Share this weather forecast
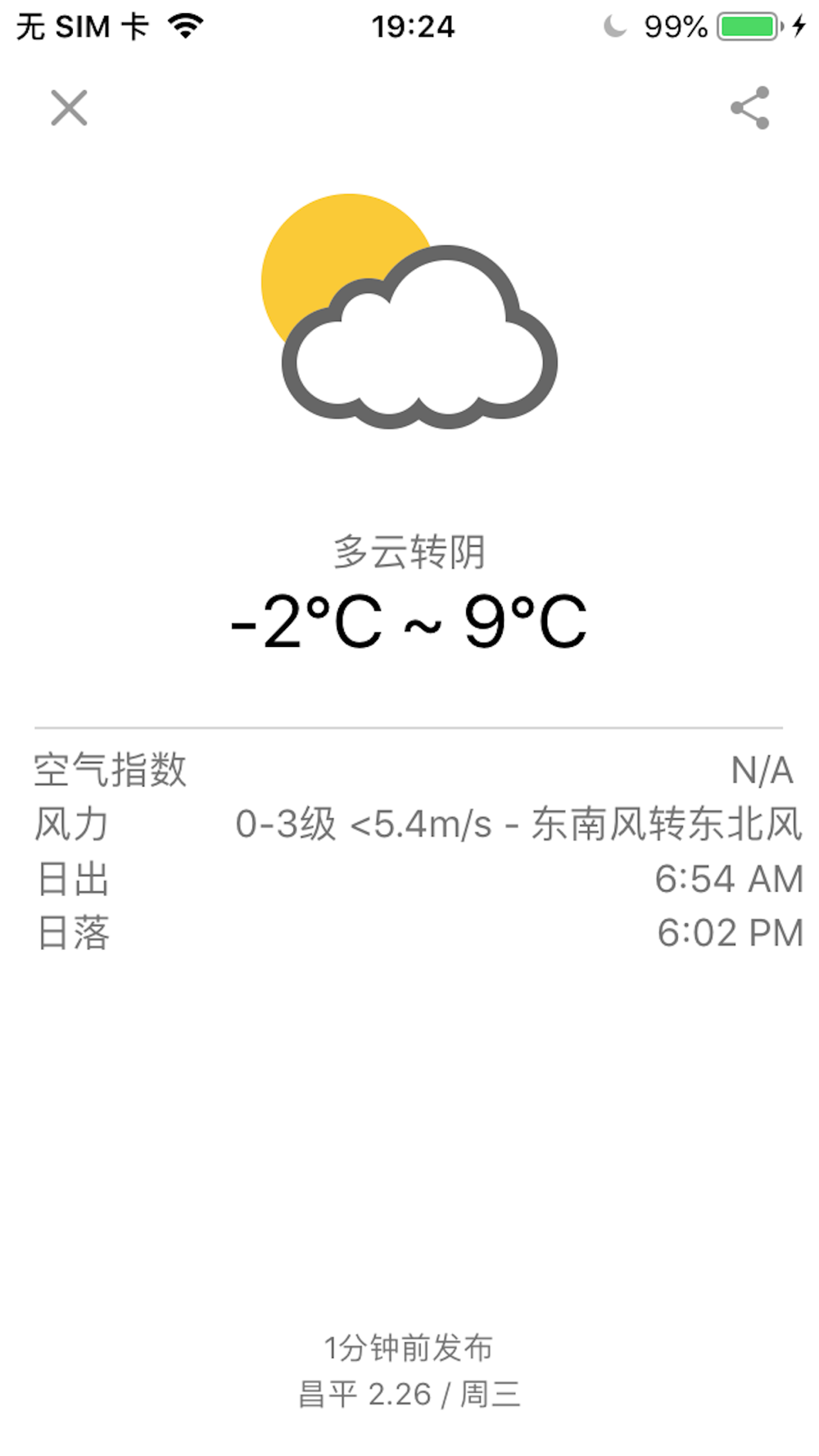Image resolution: width=819 pixels, height=1456 pixels. (x=750, y=108)
